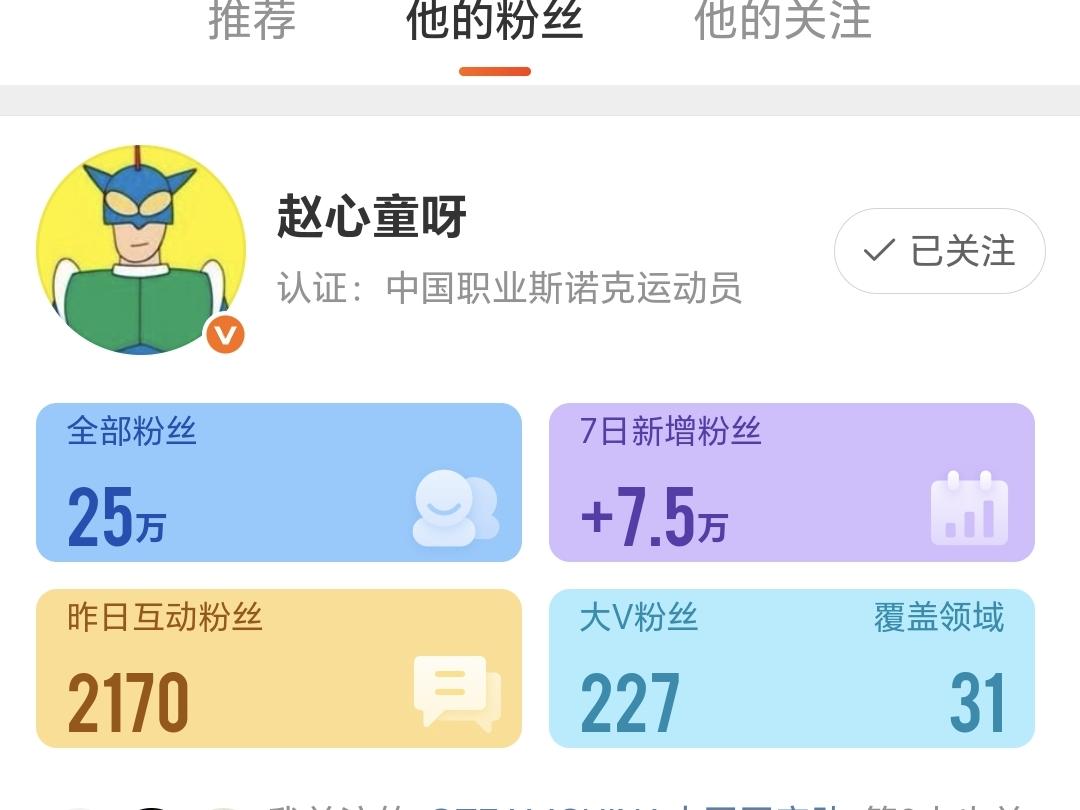The height and width of the screenshot is (810, 1080).
Task: Switch to the 他的关注 tab
Action: coord(783,22)
